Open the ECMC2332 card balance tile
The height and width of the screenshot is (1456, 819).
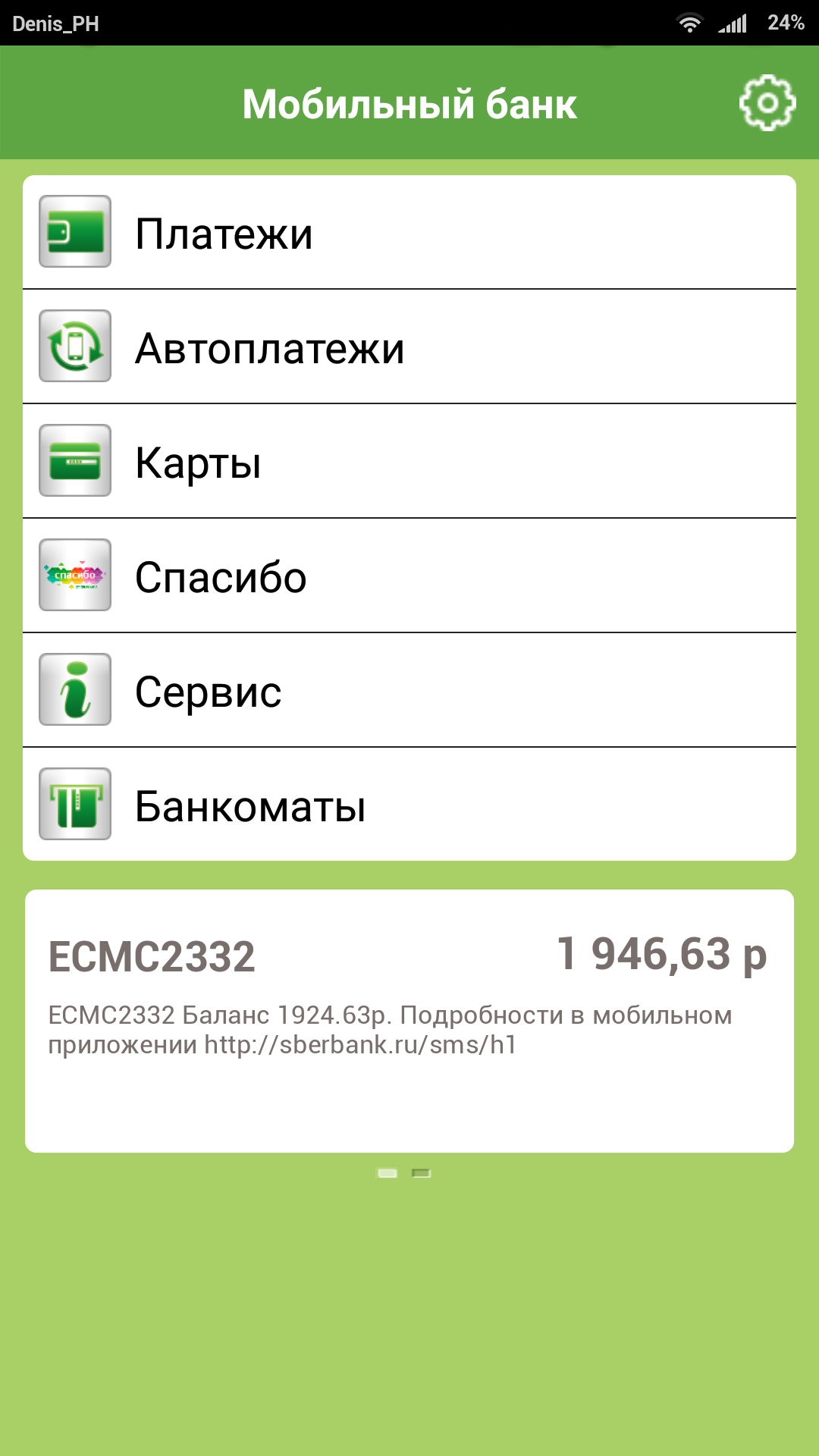tap(409, 1020)
